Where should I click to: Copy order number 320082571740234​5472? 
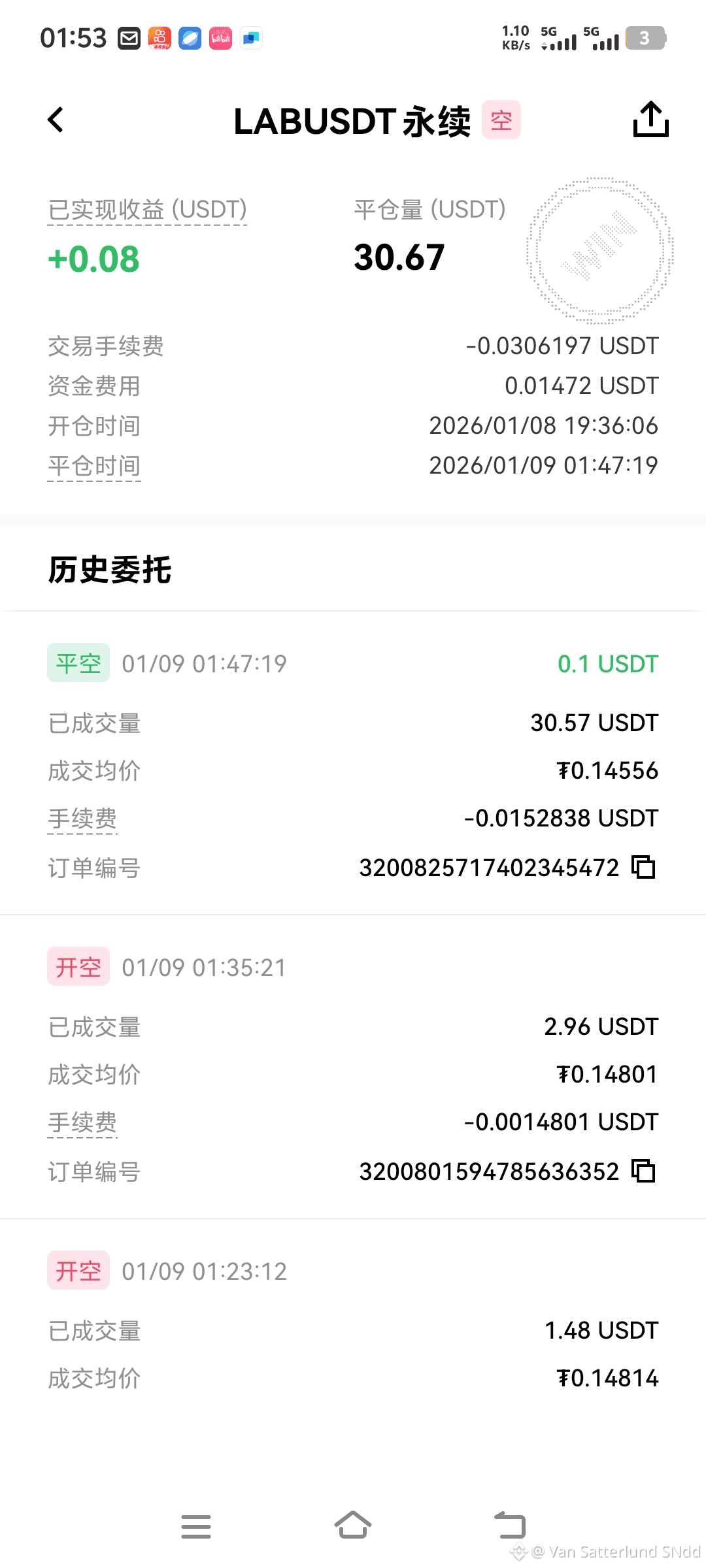643,868
